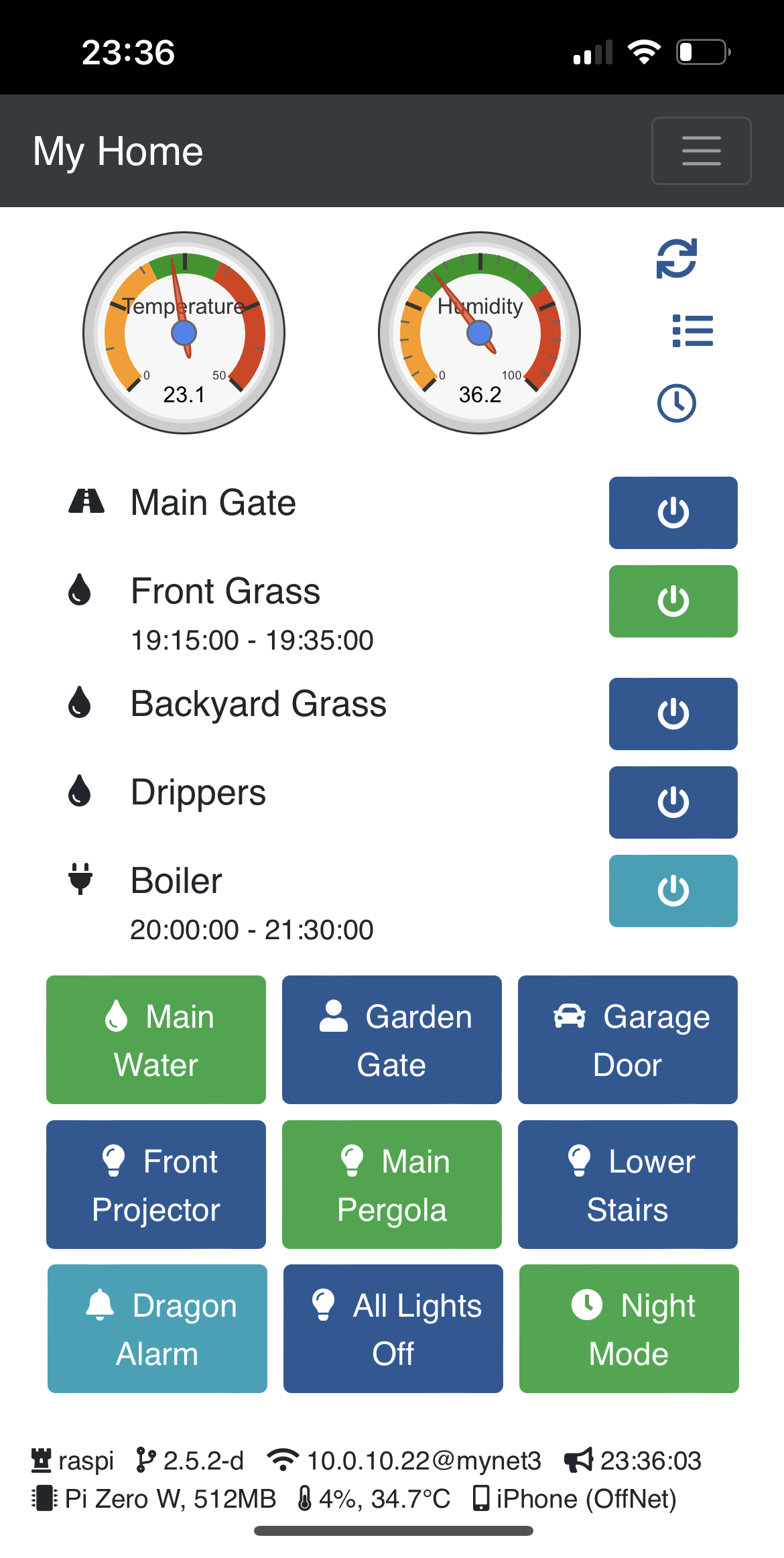Activate the Garden Gate button
Viewport: 784px width, 1558px height.
click(392, 1040)
